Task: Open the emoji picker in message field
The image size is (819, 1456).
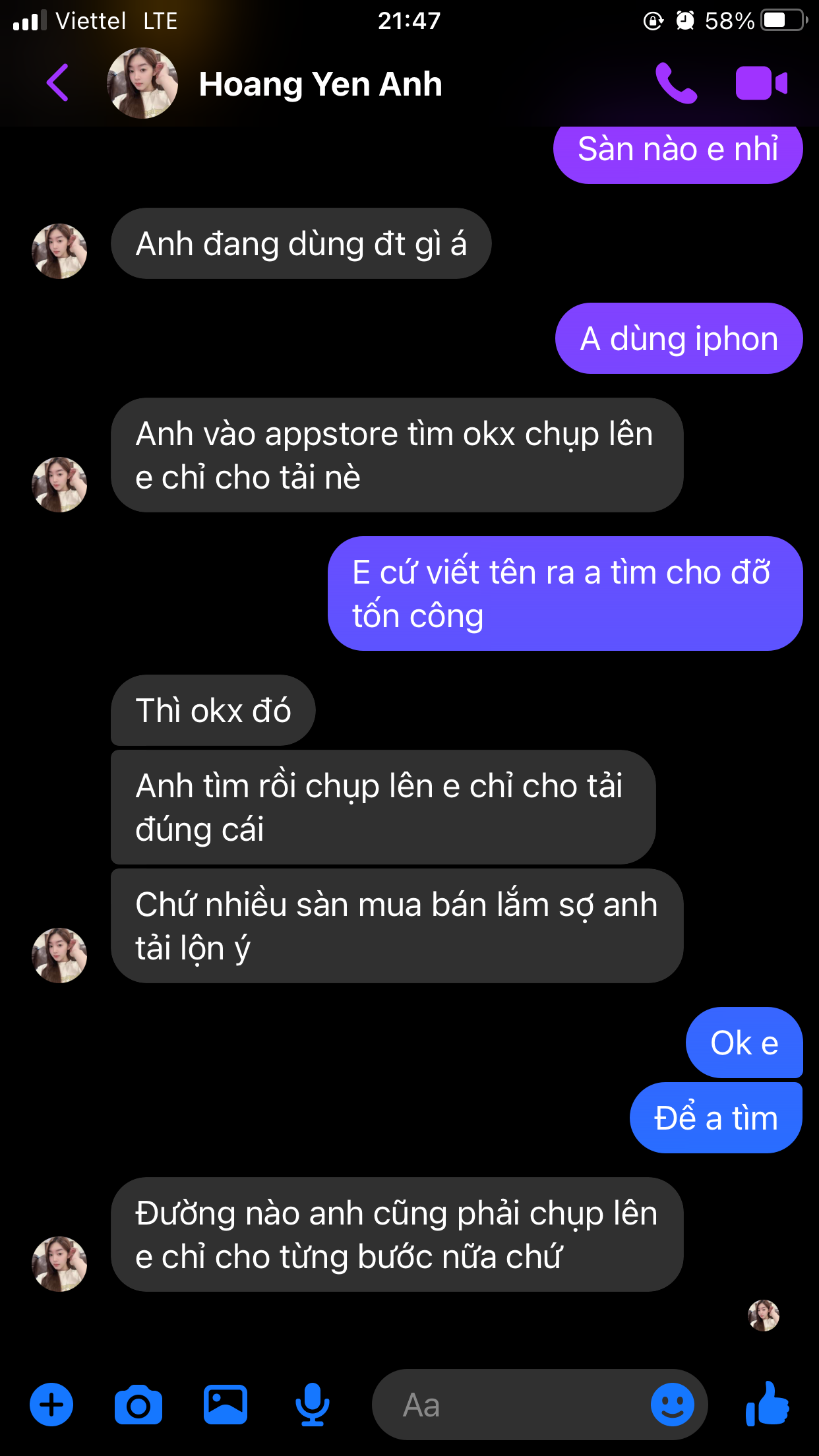Action: click(672, 1405)
